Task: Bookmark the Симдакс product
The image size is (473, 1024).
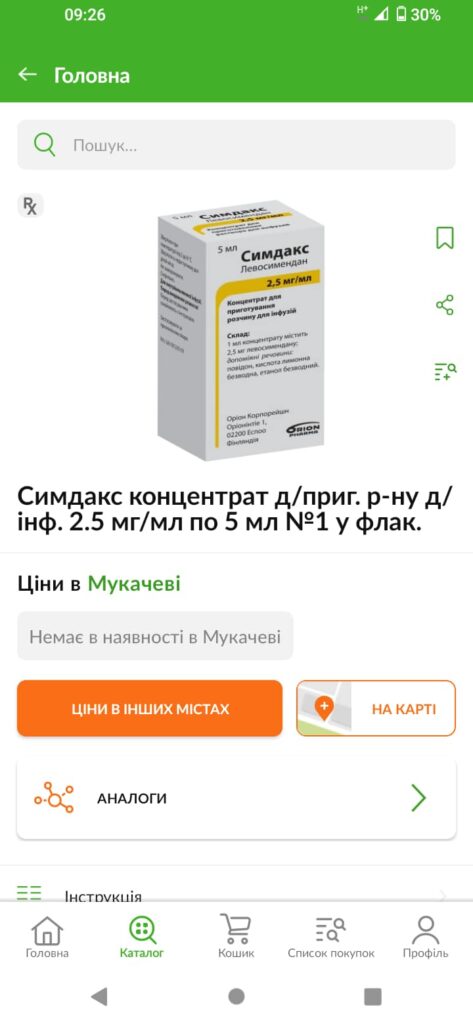Action: [445, 237]
